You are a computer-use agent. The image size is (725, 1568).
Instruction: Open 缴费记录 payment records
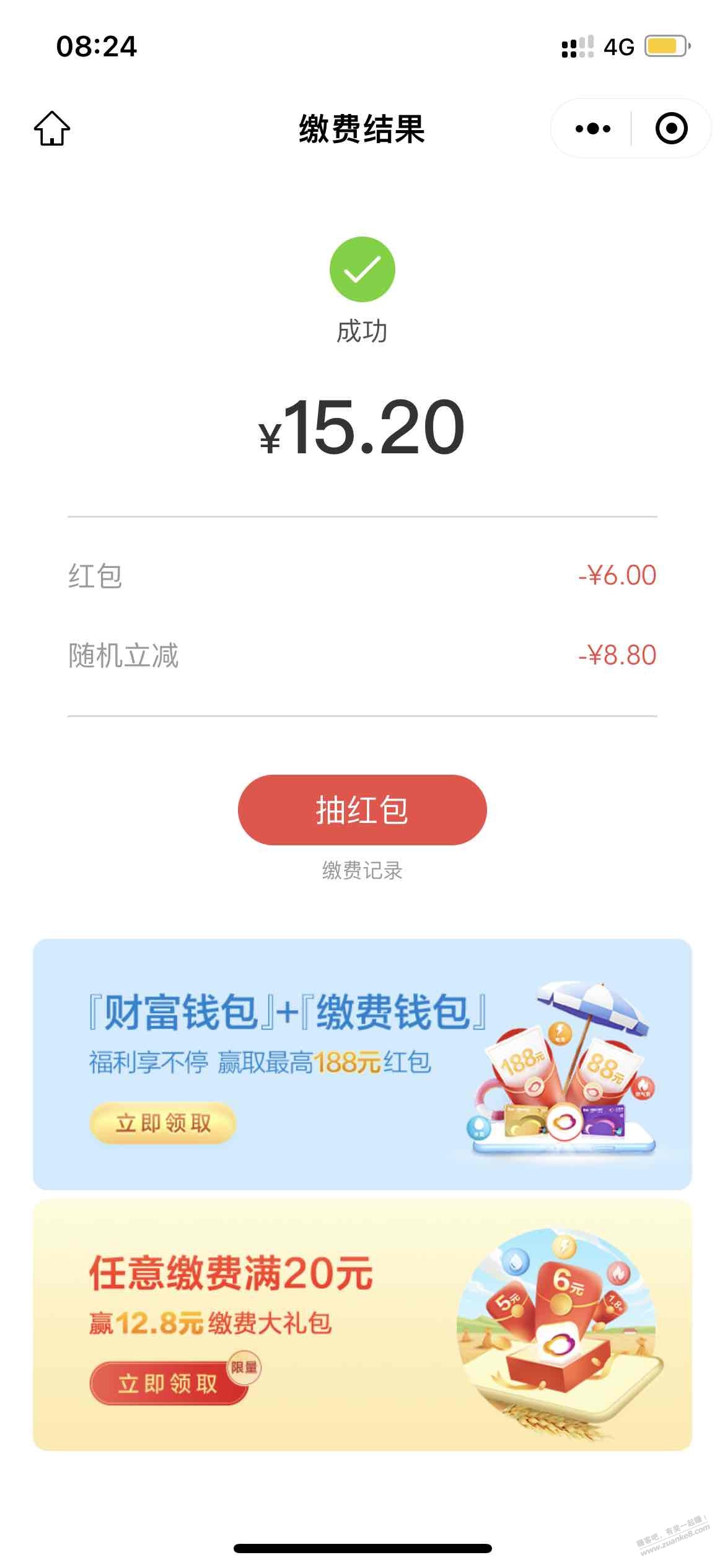pyautogui.click(x=362, y=870)
